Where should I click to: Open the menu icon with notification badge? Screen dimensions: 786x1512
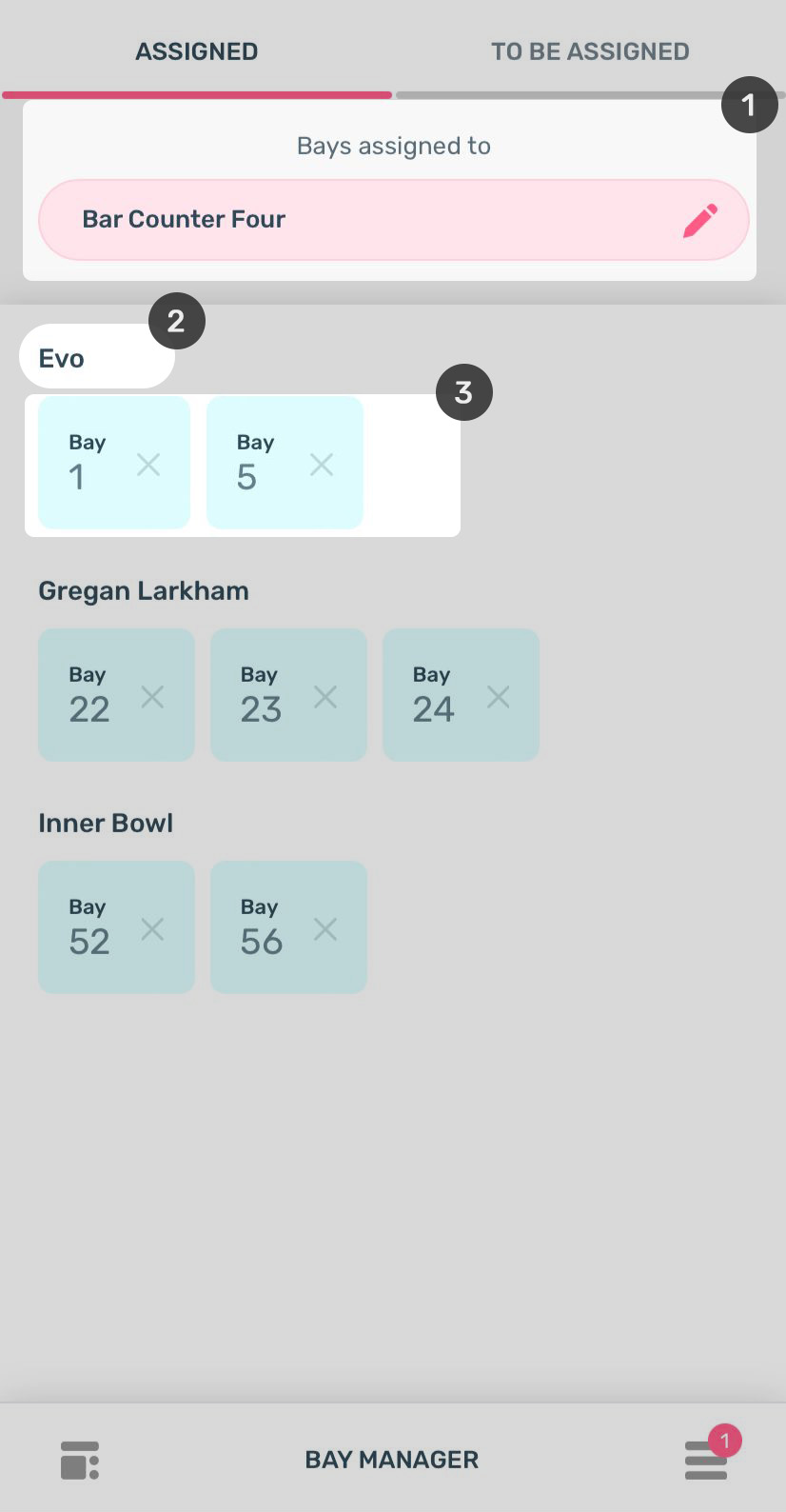pyautogui.click(x=706, y=1460)
